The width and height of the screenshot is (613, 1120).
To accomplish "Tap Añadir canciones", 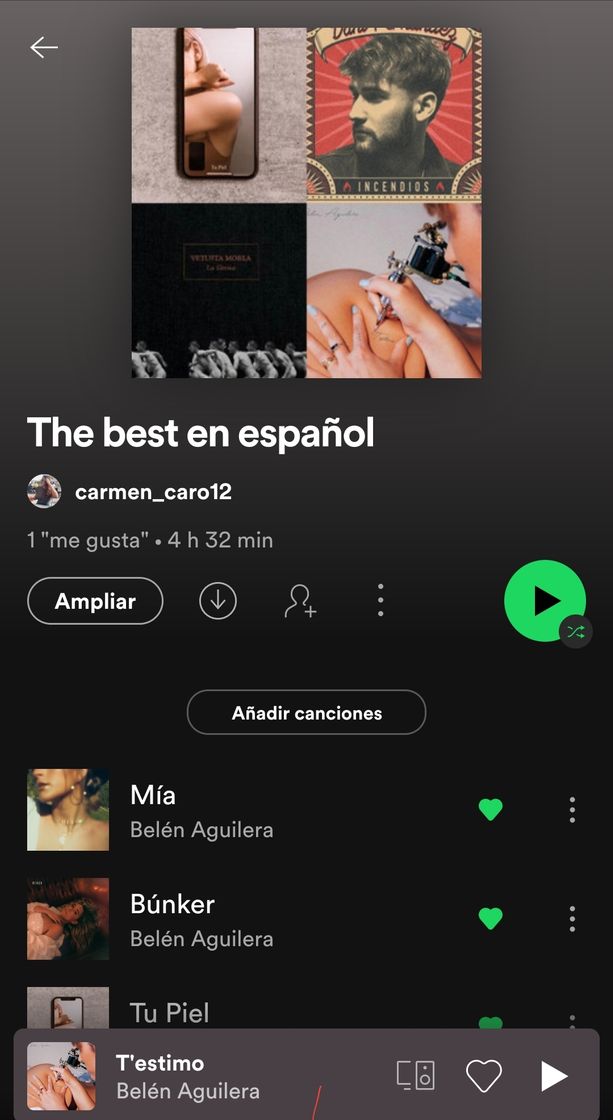I will pos(306,713).
